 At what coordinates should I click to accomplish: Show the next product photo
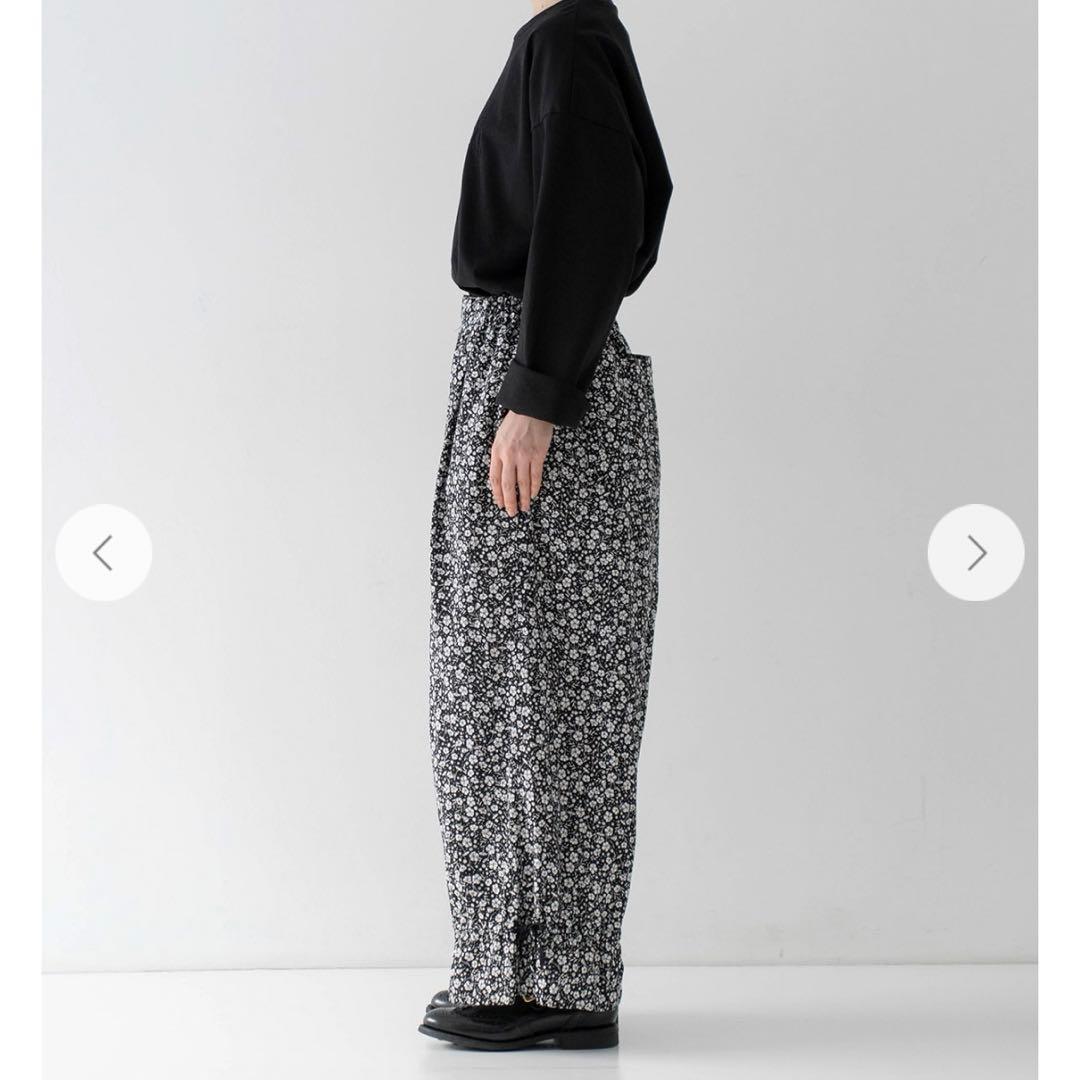tap(975, 553)
